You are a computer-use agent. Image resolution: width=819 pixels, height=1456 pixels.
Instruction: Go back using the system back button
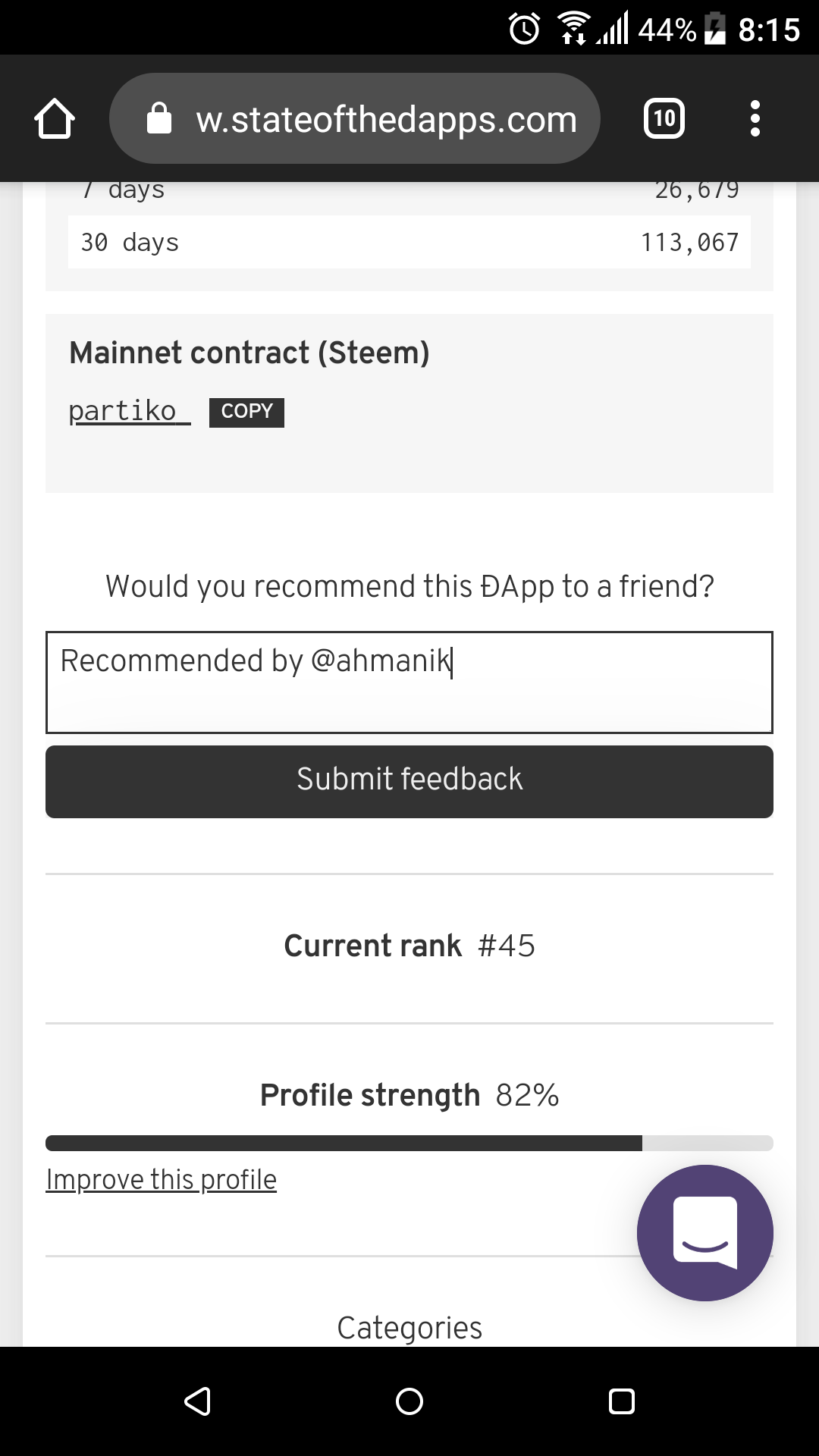pos(197,1401)
